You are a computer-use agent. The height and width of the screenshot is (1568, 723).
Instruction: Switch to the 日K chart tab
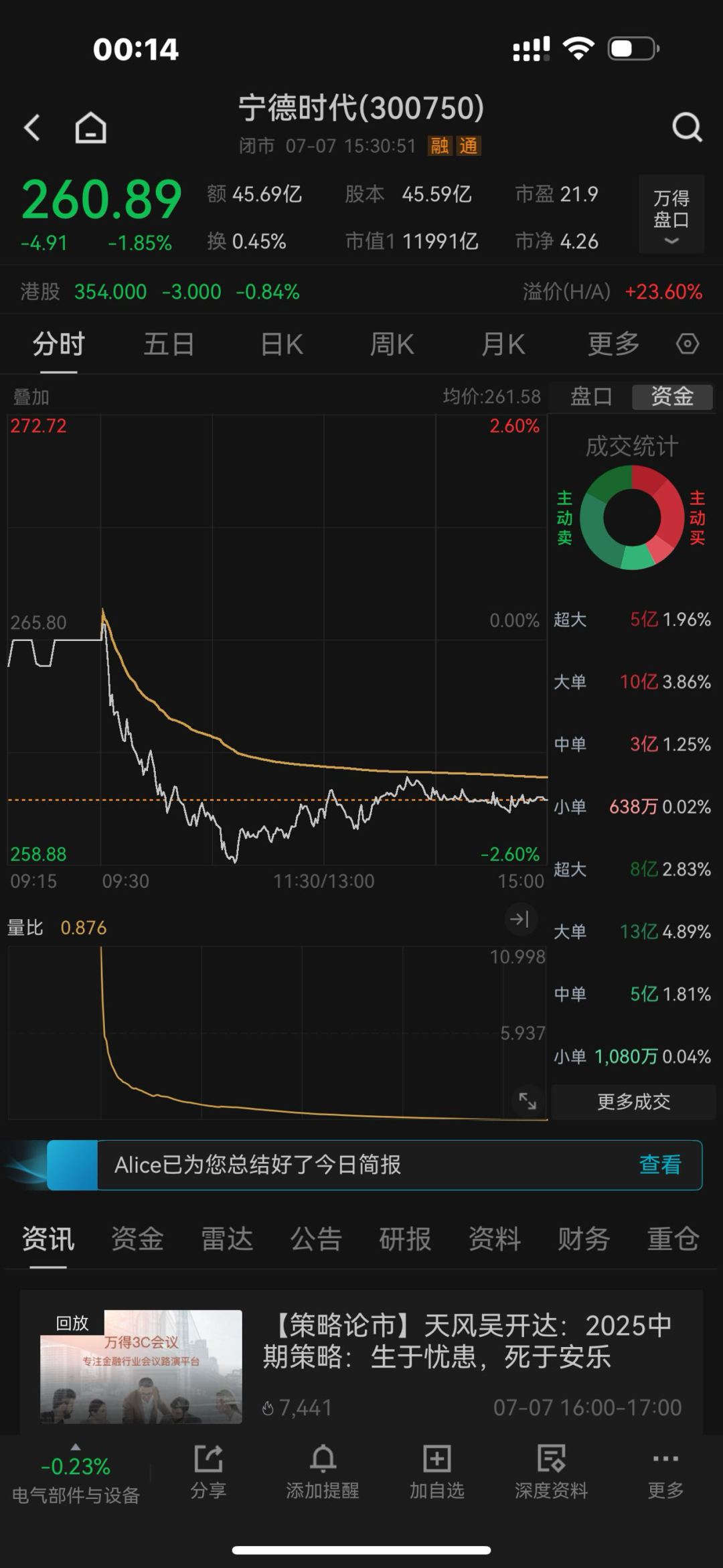pos(281,345)
